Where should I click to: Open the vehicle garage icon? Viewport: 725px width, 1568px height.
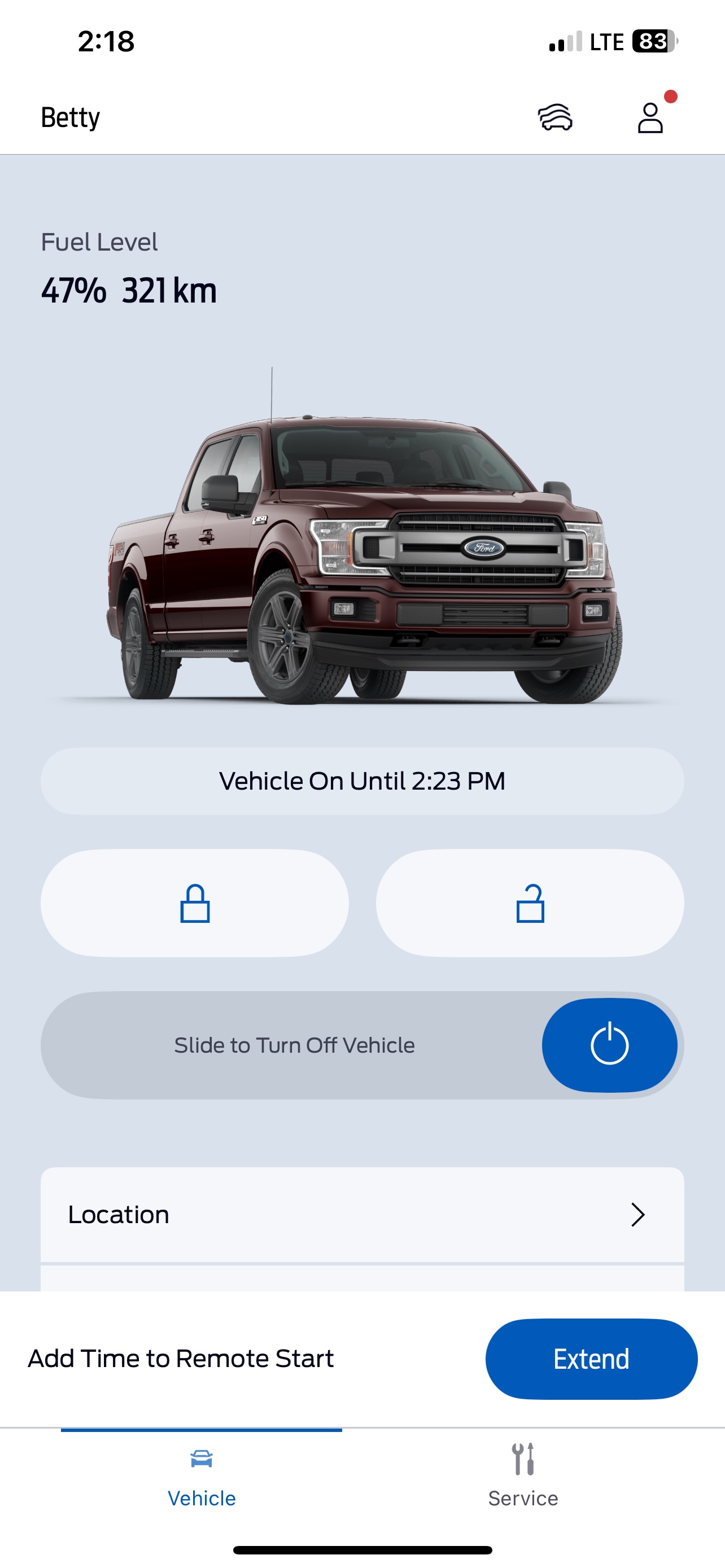coord(554,117)
